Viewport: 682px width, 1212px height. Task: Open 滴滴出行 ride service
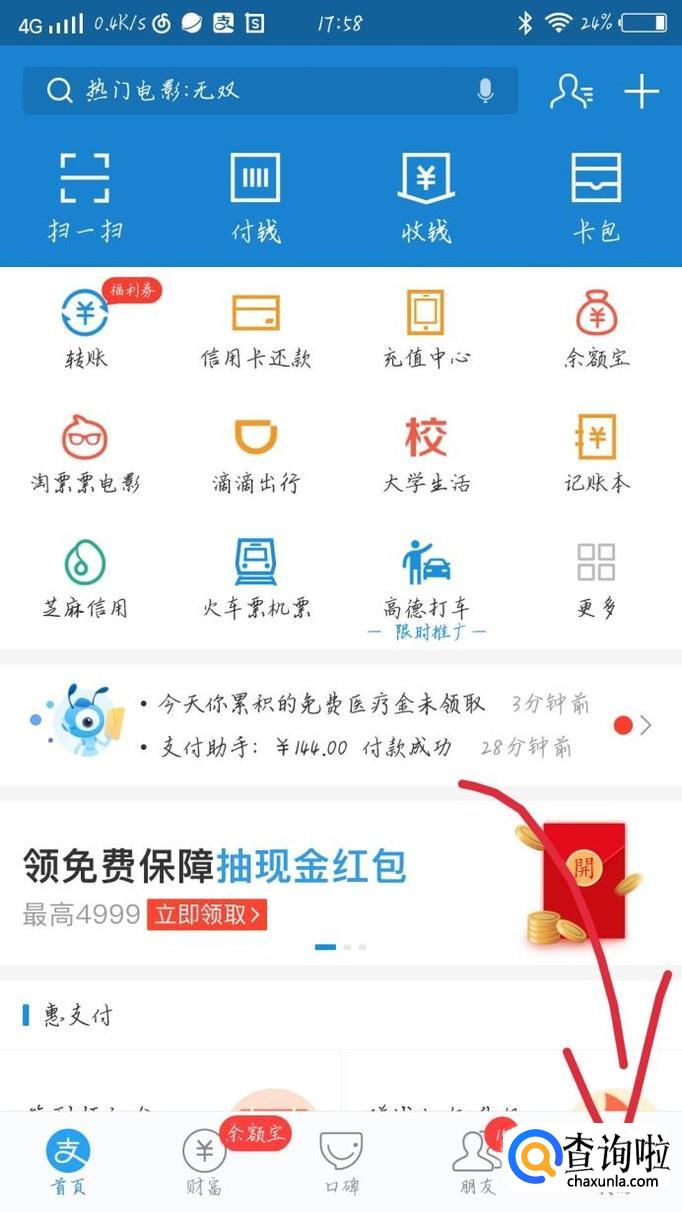pos(255,452)
